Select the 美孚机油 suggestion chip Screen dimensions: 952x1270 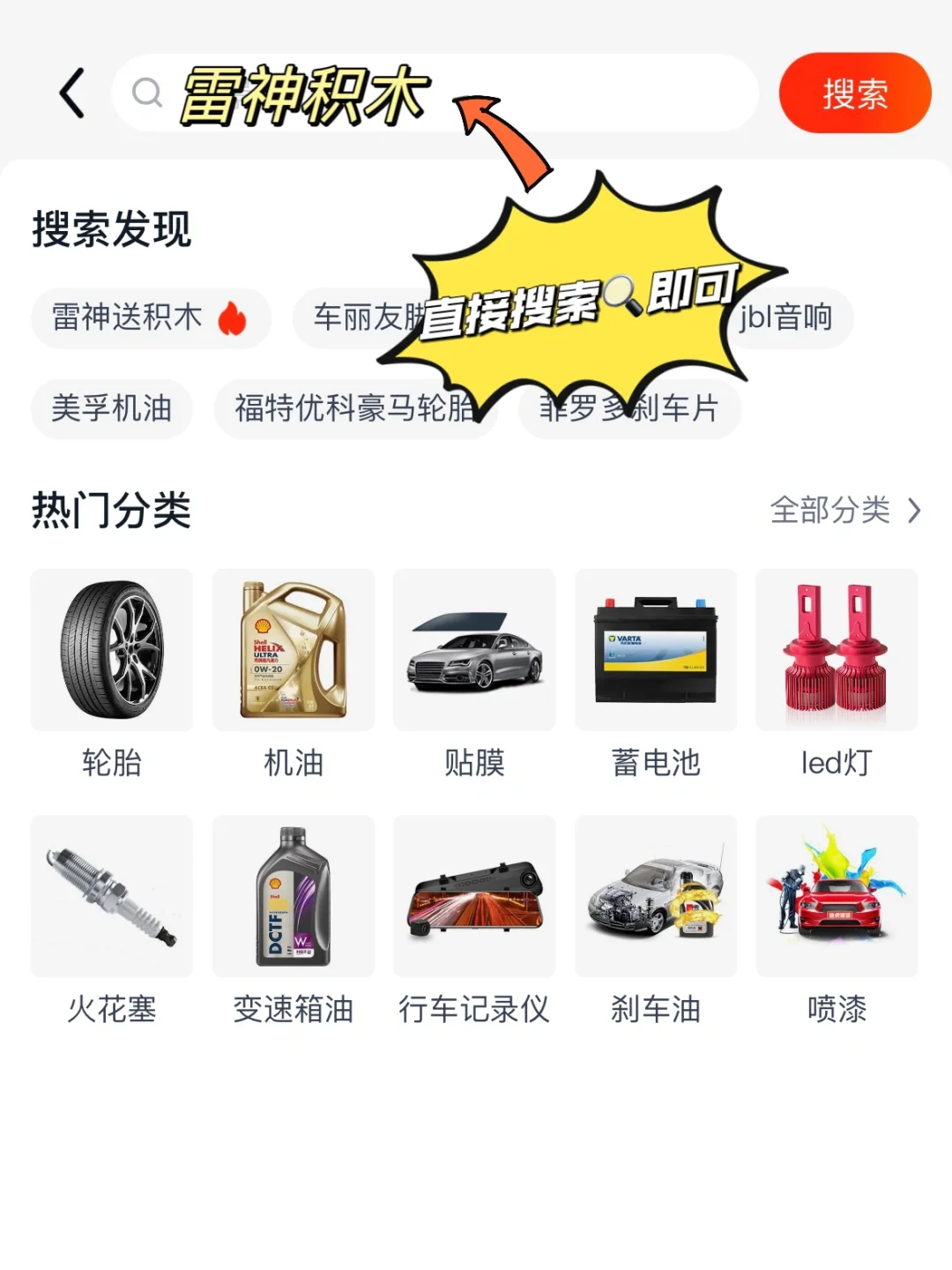(x=111, y=408)
